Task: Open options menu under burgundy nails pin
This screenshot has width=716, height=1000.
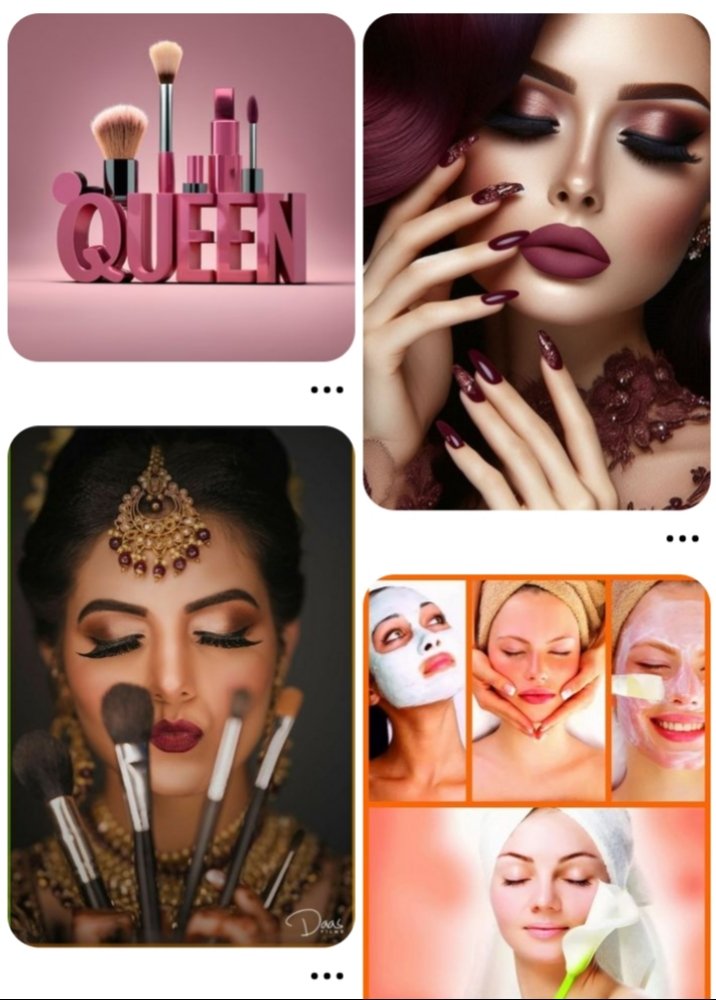Action: (x=682, y=538)
